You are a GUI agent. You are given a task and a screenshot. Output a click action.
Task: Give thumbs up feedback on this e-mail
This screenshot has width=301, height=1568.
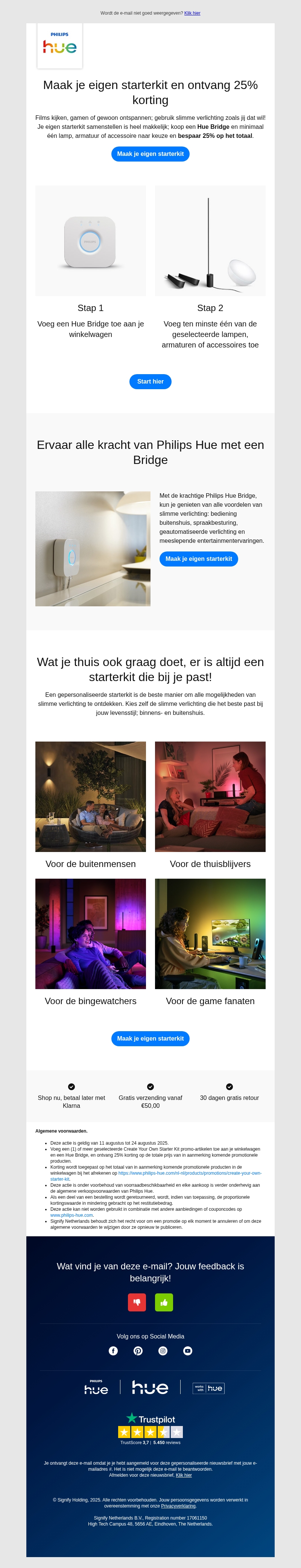coord(164,1303)
